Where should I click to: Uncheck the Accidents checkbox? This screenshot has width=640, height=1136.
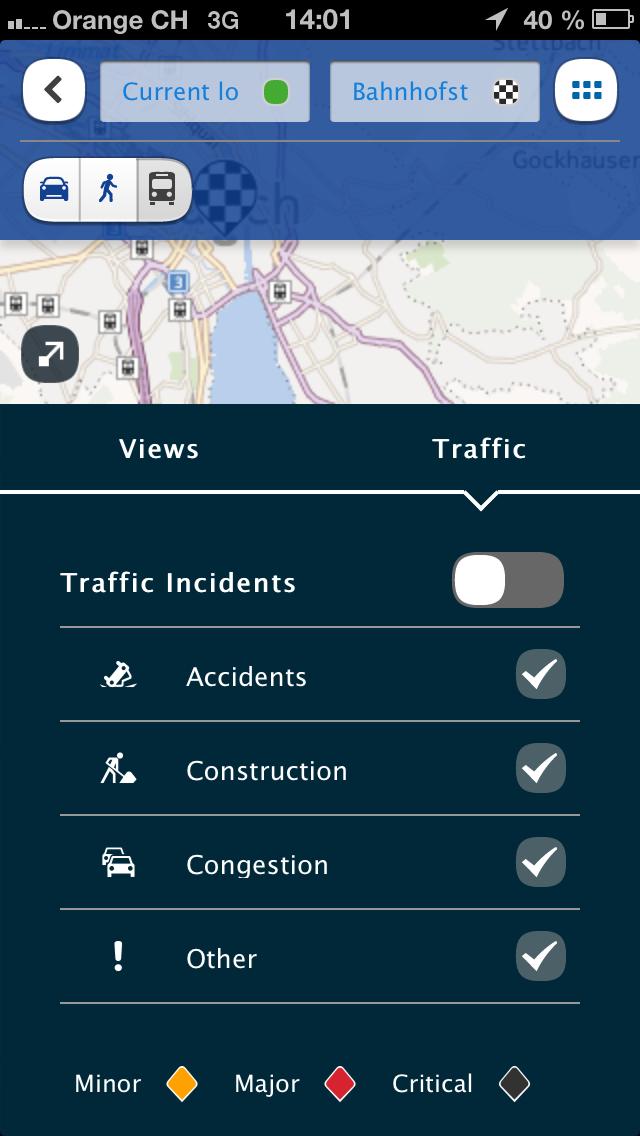click(541, 674)
